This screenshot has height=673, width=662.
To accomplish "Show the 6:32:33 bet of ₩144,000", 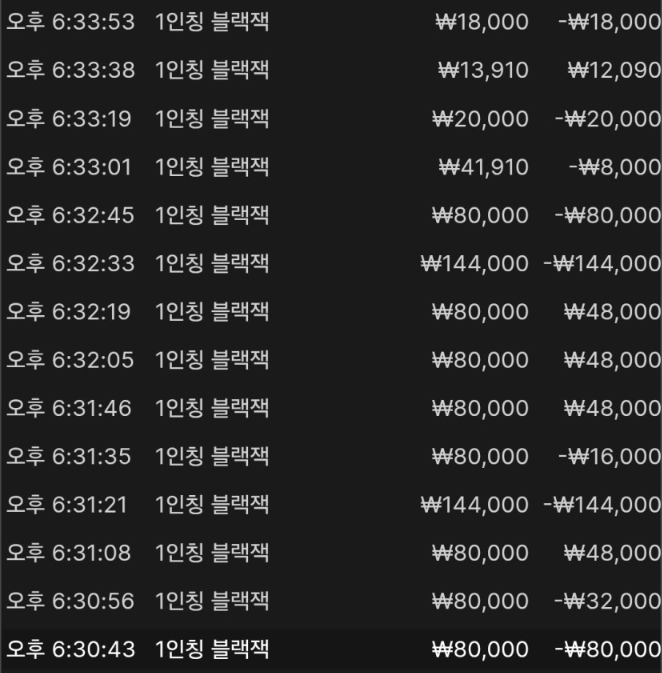I will [x=330, y=263].
